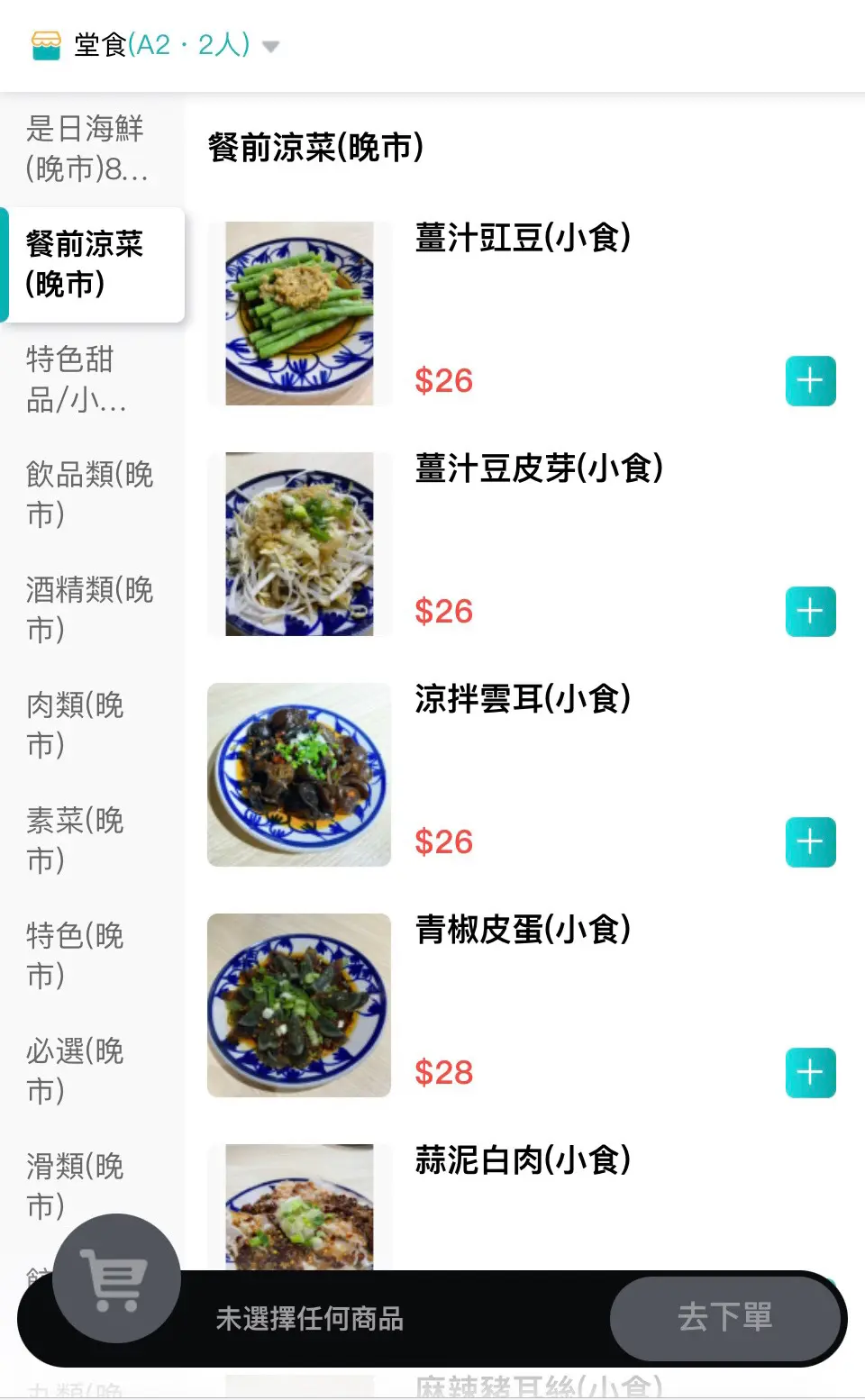865x1400 pixels.
Task: Add 涼拌雲耳(小食) to the order
Action: tap(810, 842)
